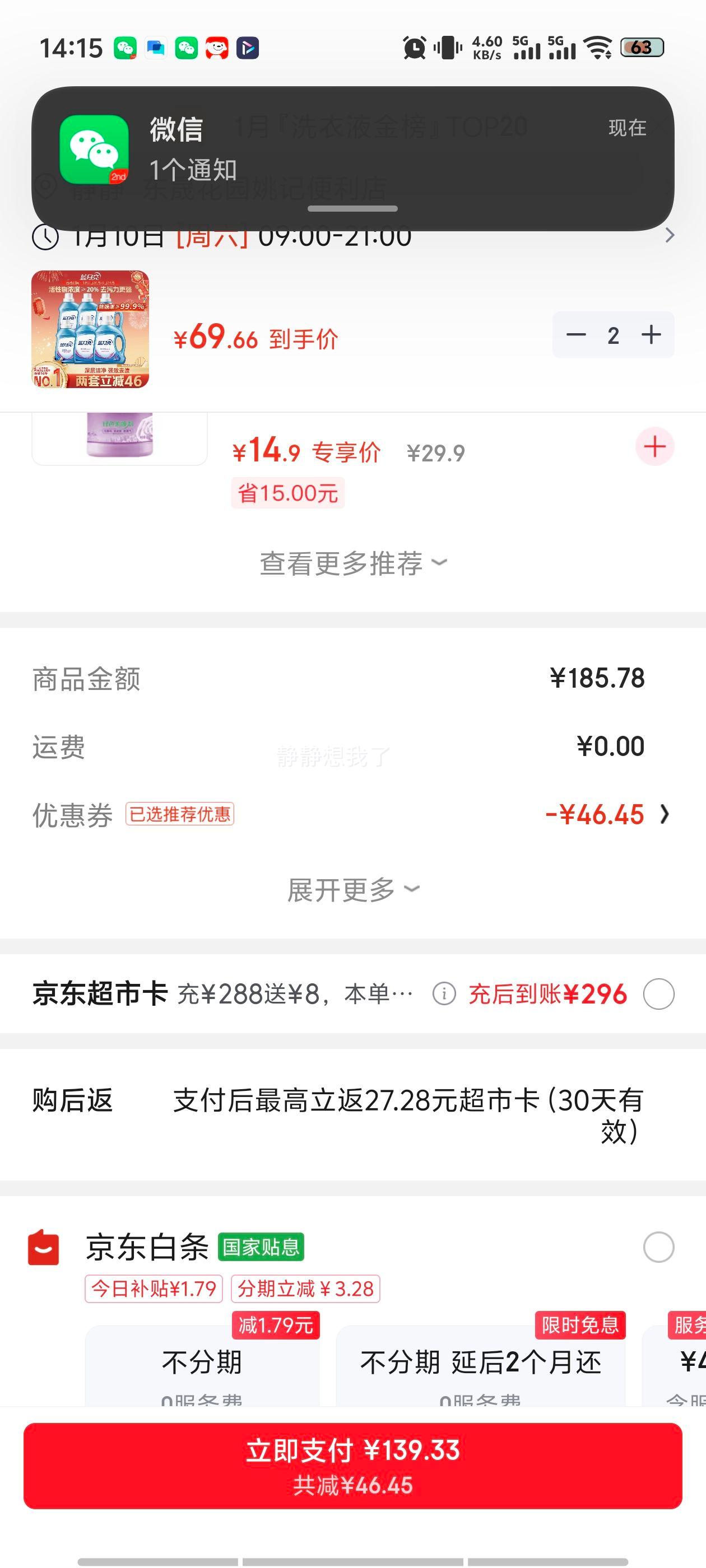Viewport: 706px width, 1568px height.
Task: Tap the dark video app icon in the status bar
Action: point(247,47)
